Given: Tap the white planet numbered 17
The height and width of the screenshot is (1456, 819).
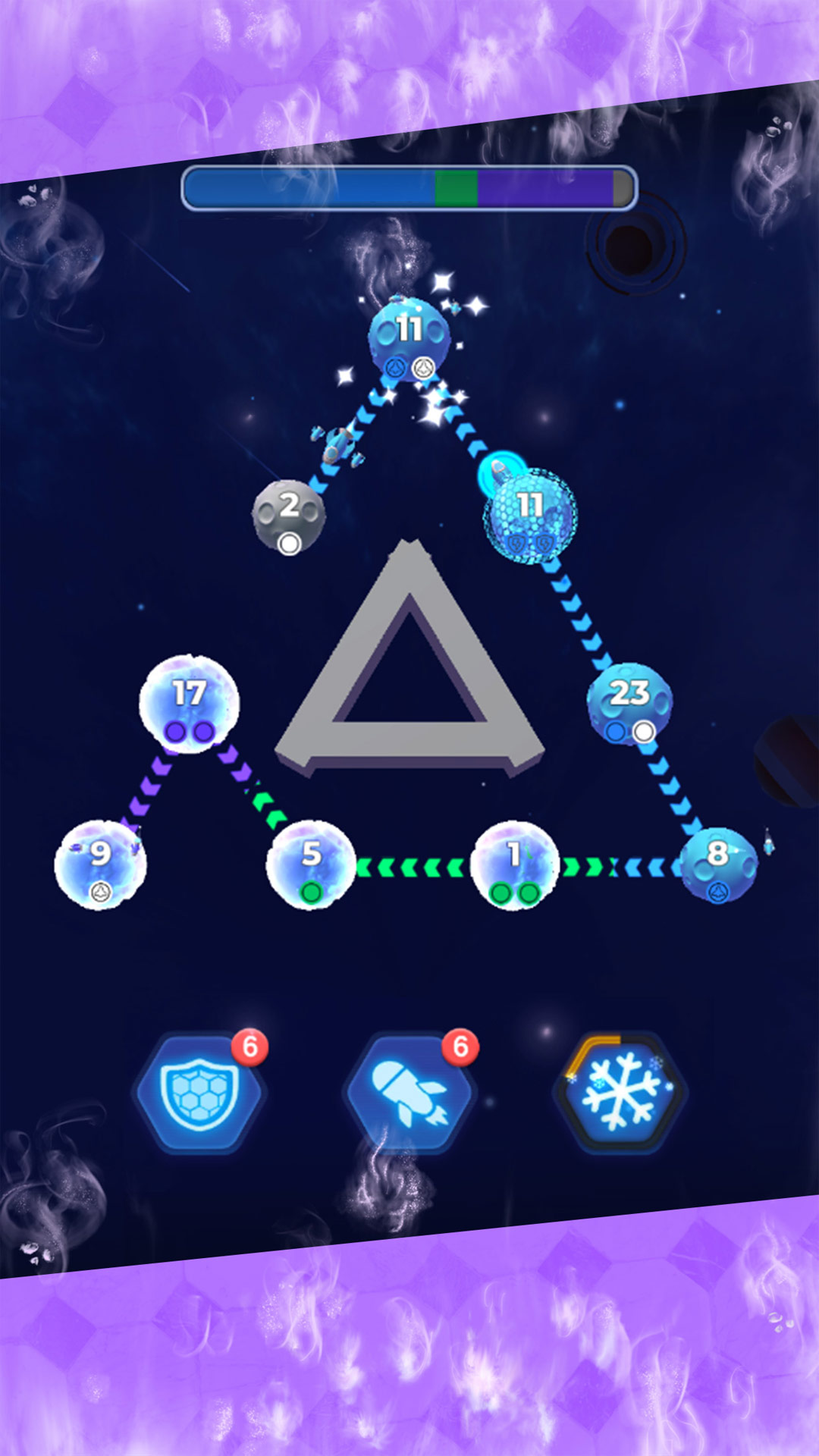Looking at the screenshot, I should click(189, 703).
